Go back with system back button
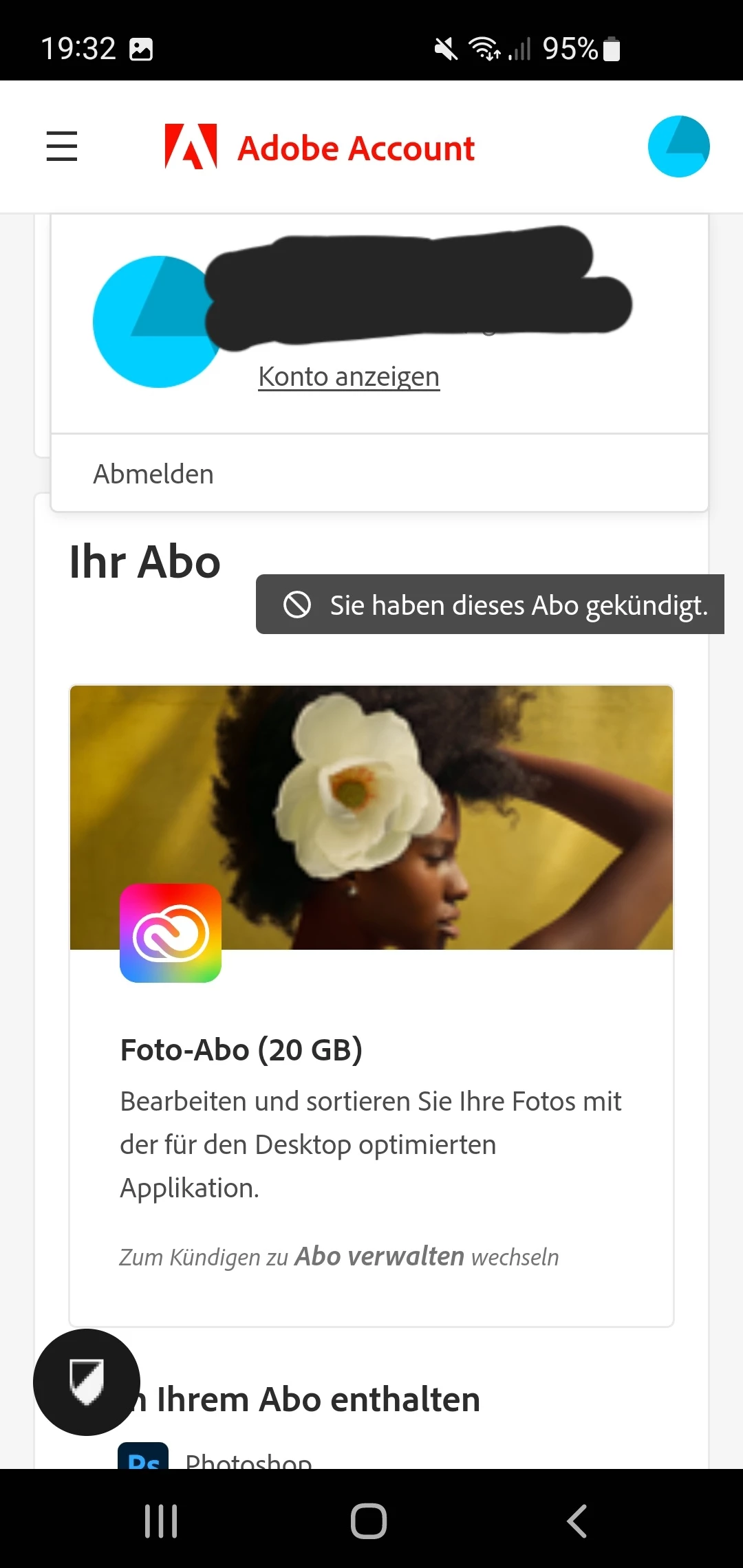Image resolution: width=743 pixels, height=1568 pixels. click(x=577, y=1521)
